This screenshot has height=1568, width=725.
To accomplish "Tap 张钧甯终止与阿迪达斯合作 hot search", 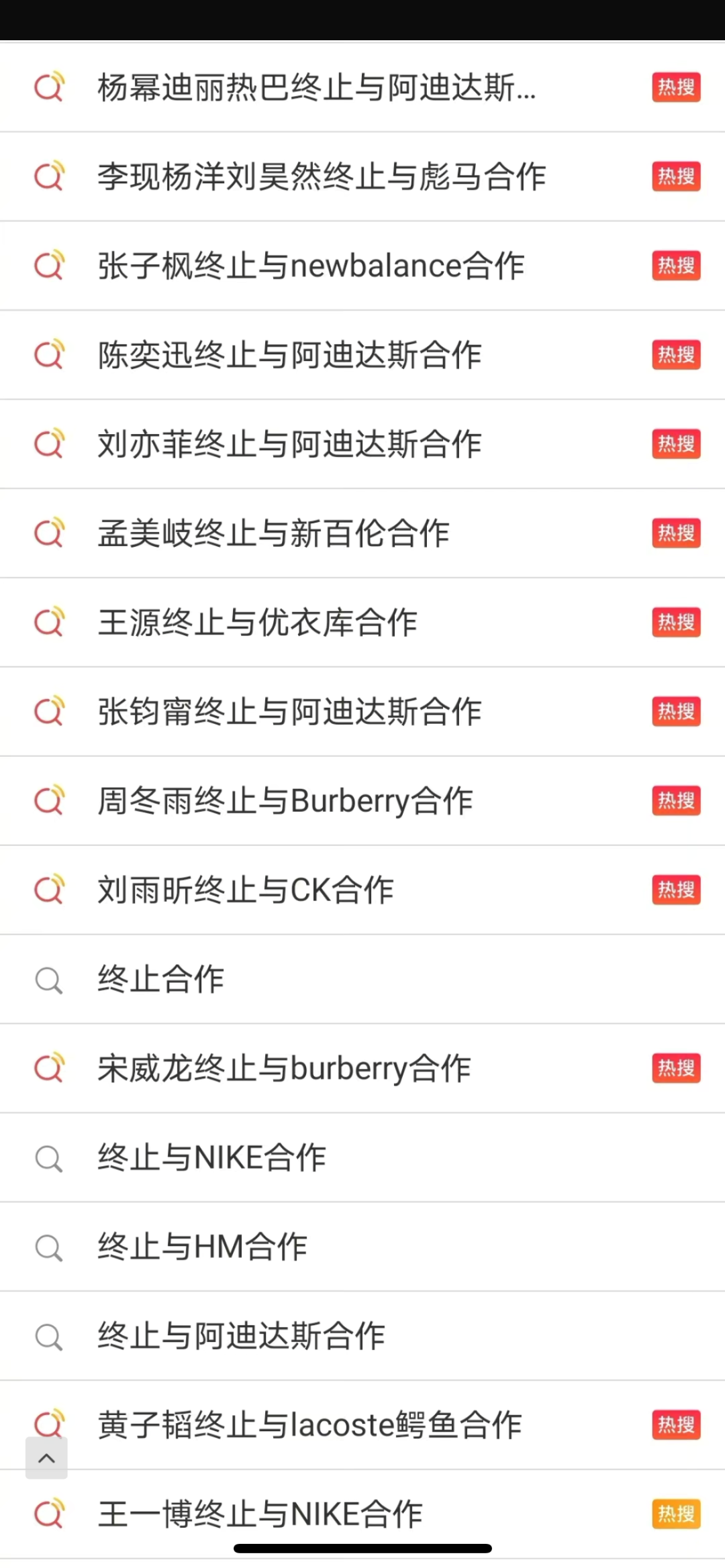I will click(x=289, y=712).
